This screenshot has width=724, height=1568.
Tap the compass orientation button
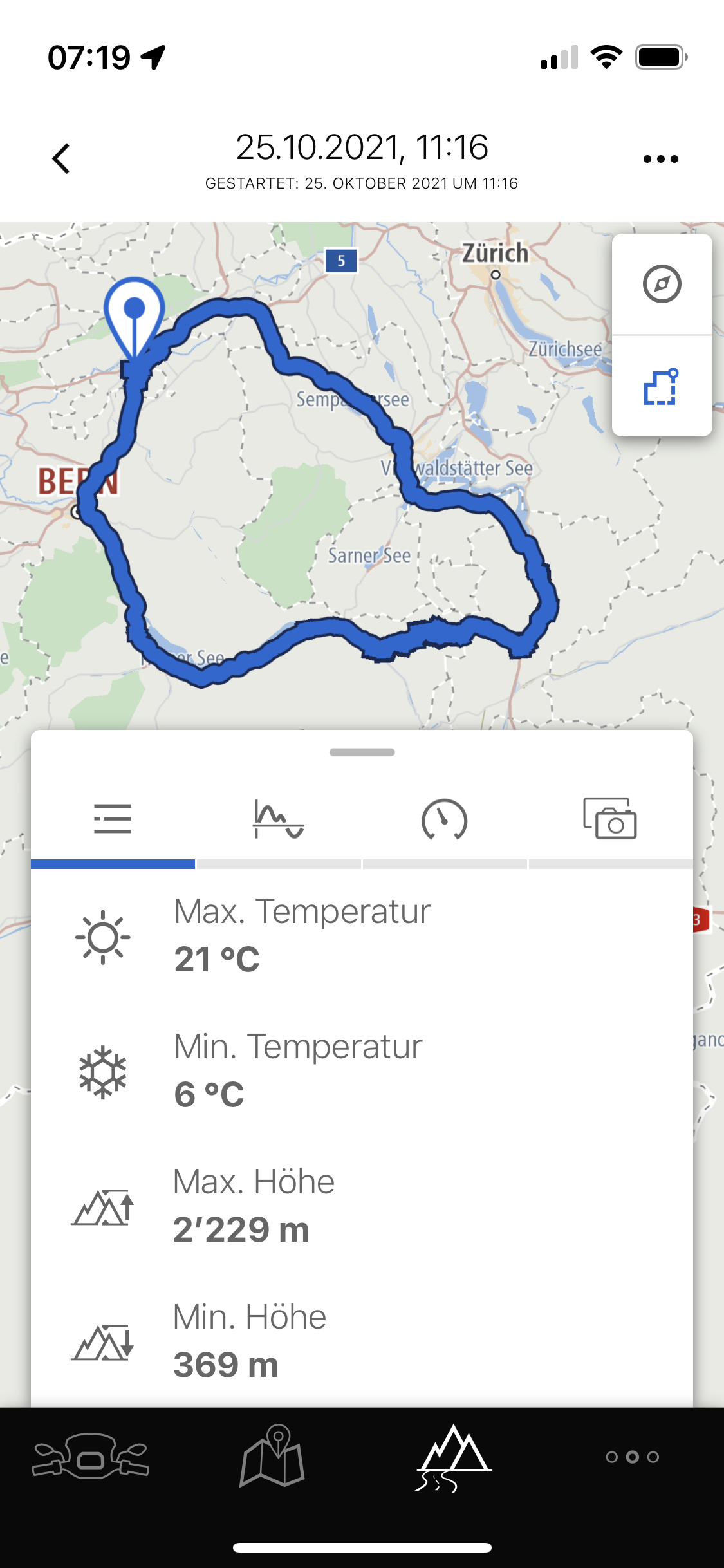pyautogui.click(x=662, y=284)
